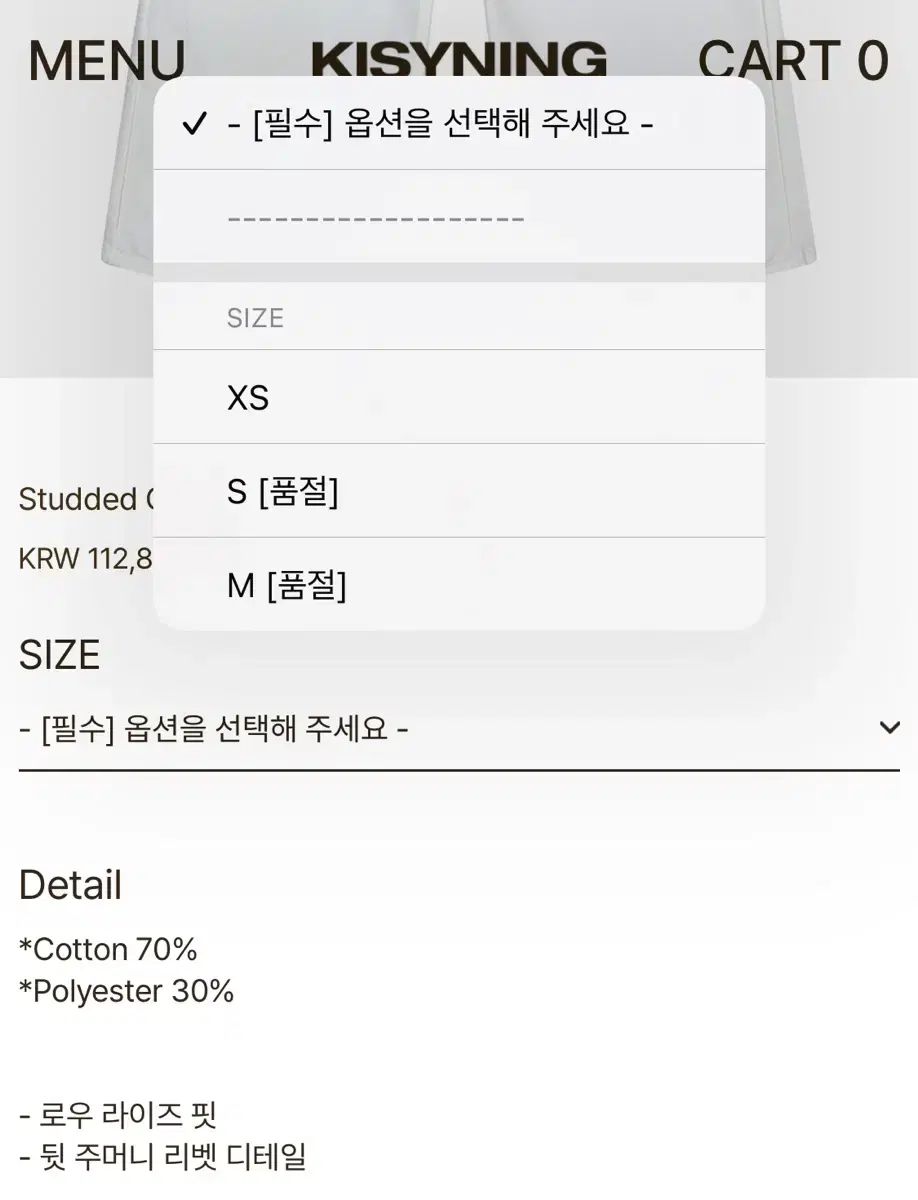This screenshot has width=918, height=1200.
Task: Open the shopping CART
Action: click(x=792, y=60)
